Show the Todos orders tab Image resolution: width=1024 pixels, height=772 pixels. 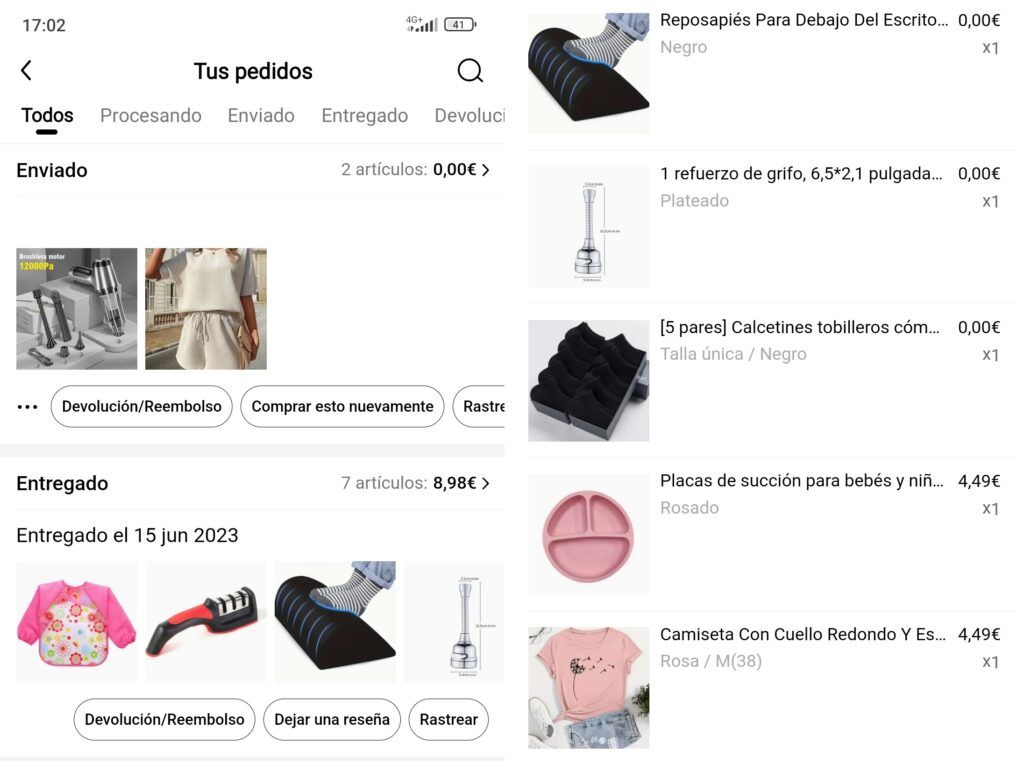point(47,116)
